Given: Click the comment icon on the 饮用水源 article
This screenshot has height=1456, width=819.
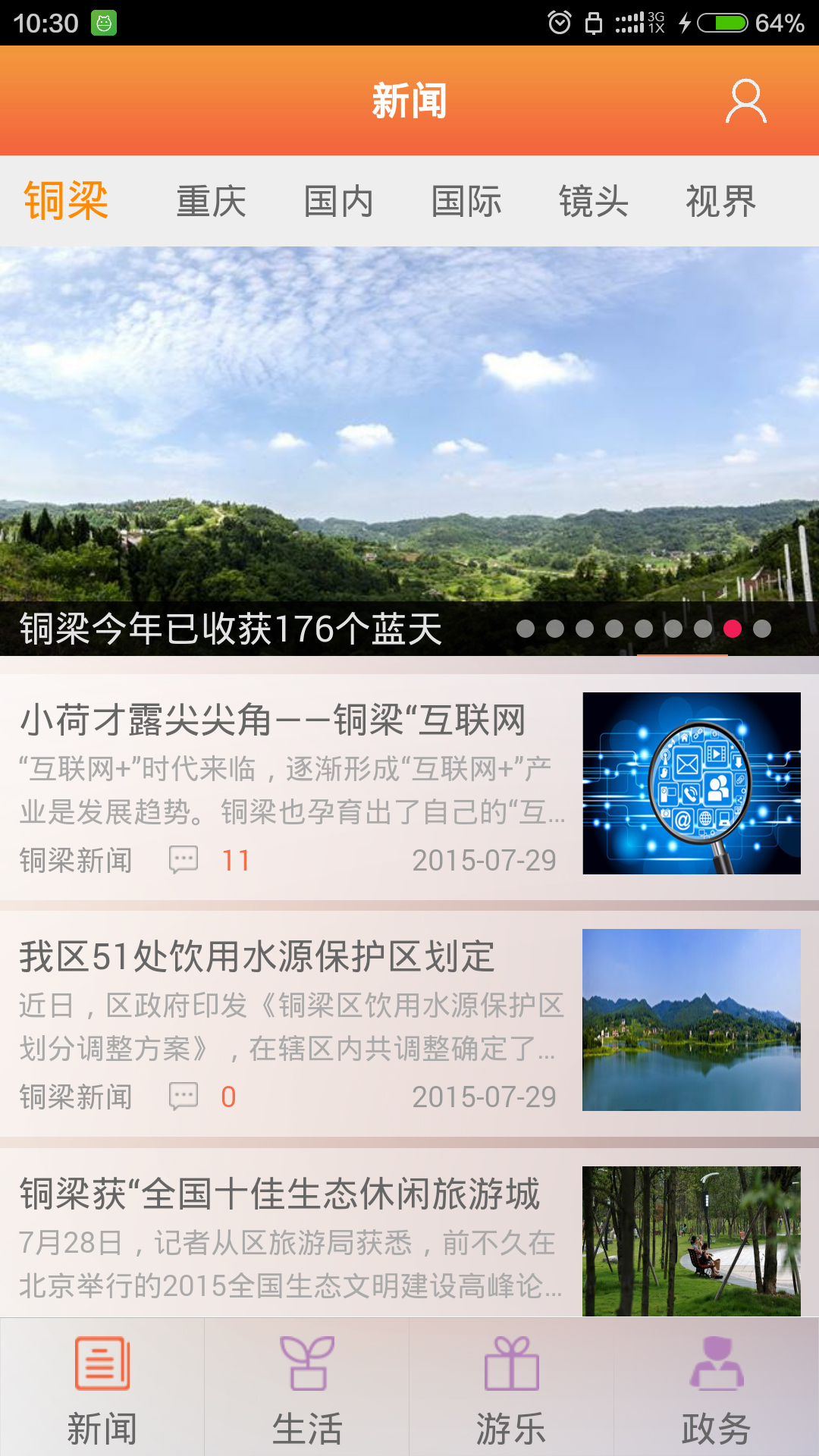Looking at the screenshot, I should pos(182,1096).
